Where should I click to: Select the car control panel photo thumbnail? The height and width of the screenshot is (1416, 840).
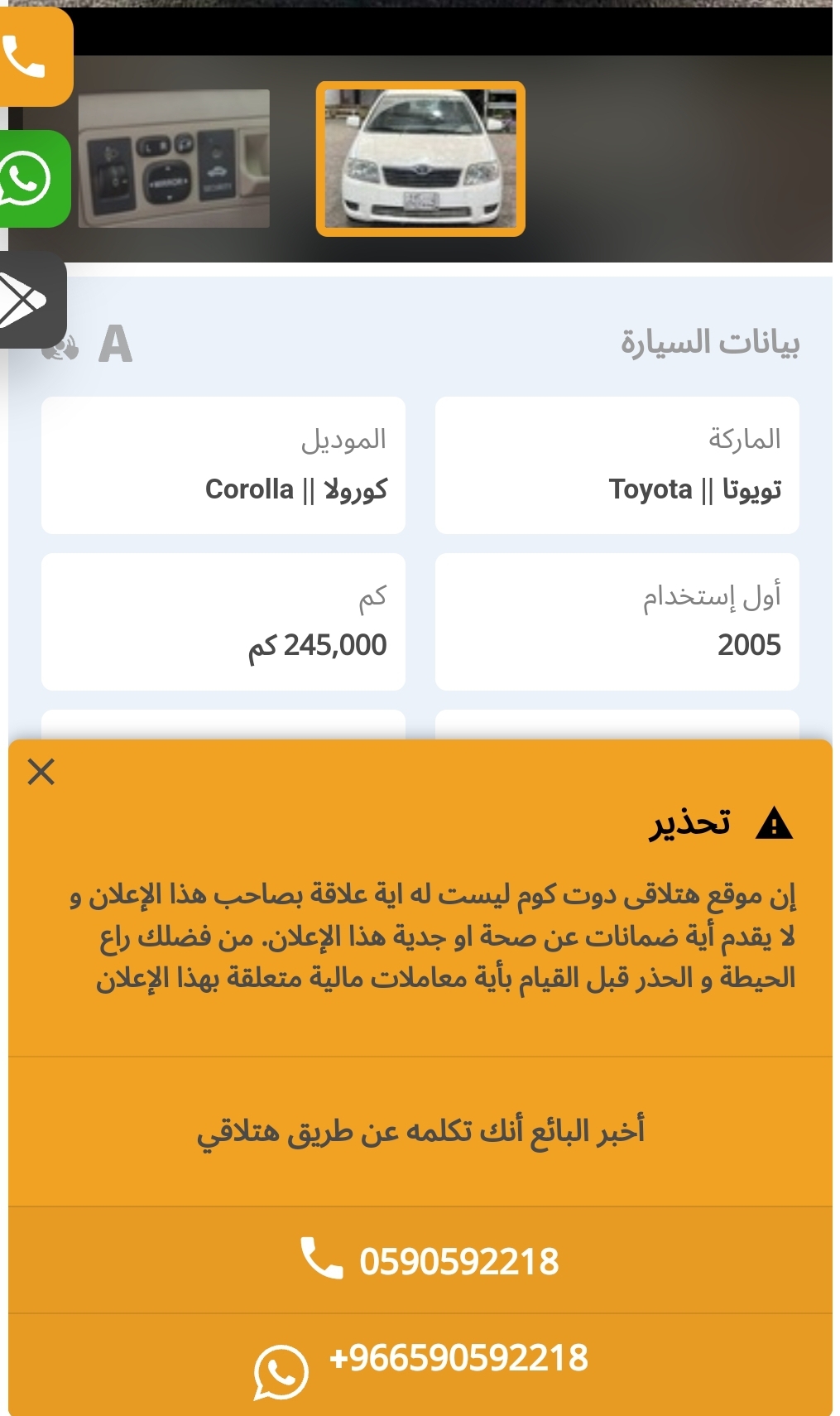[x=174, y=158]
